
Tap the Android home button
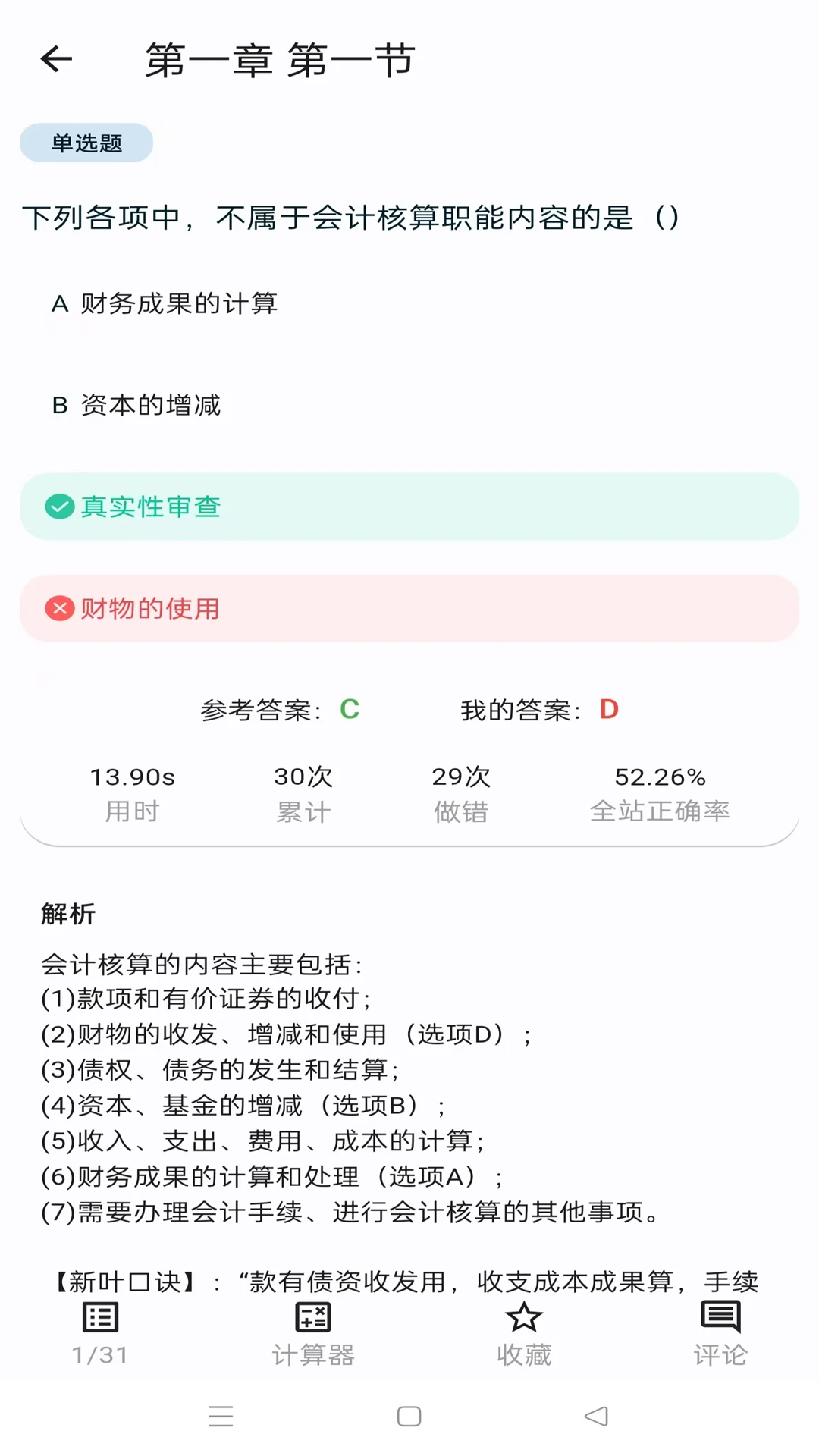[x=409, y=1415]
